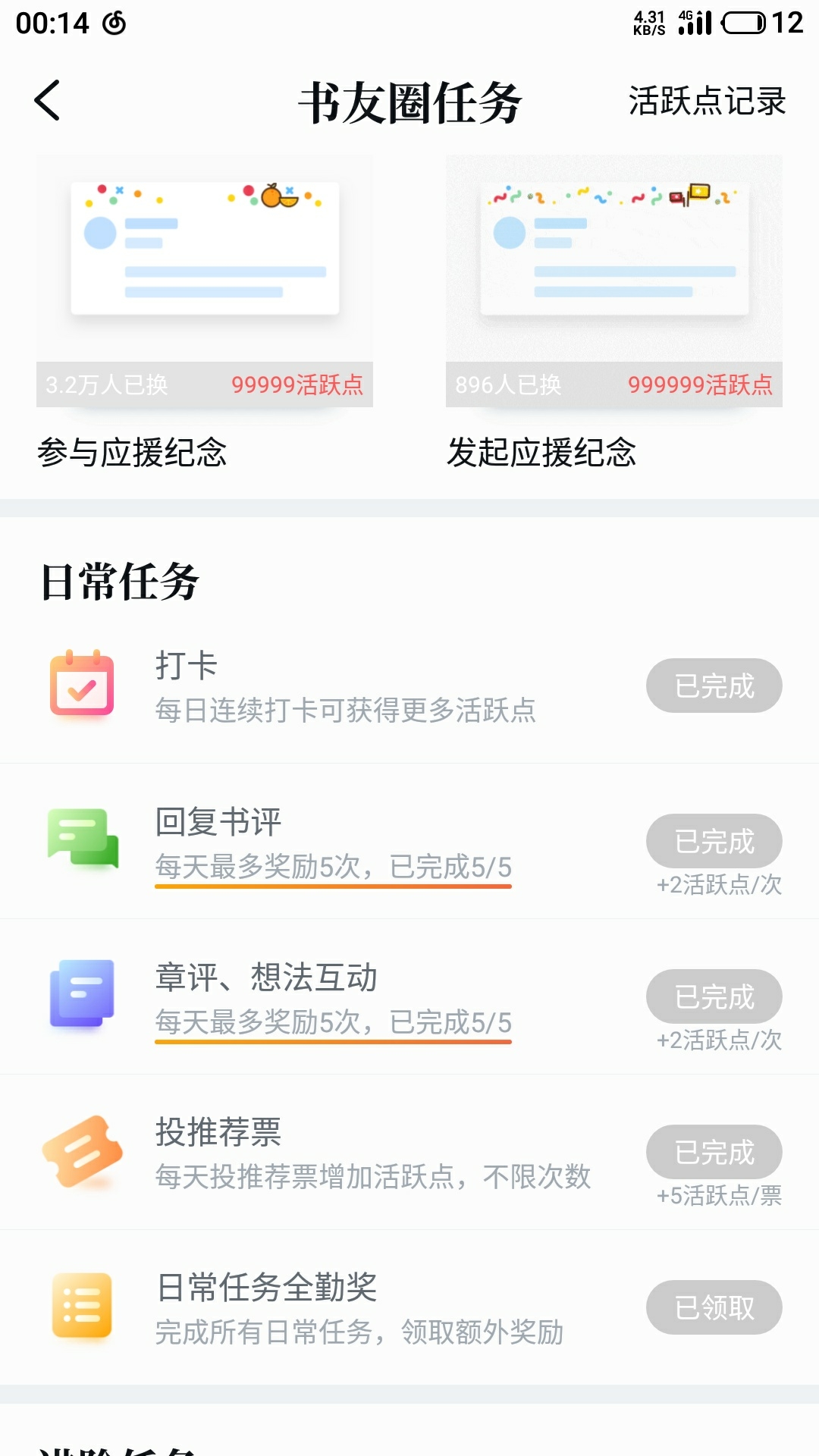Tap 已完成 button for 打卡 task
Viewport: 819px width, 1456px height.
(714, 686)
